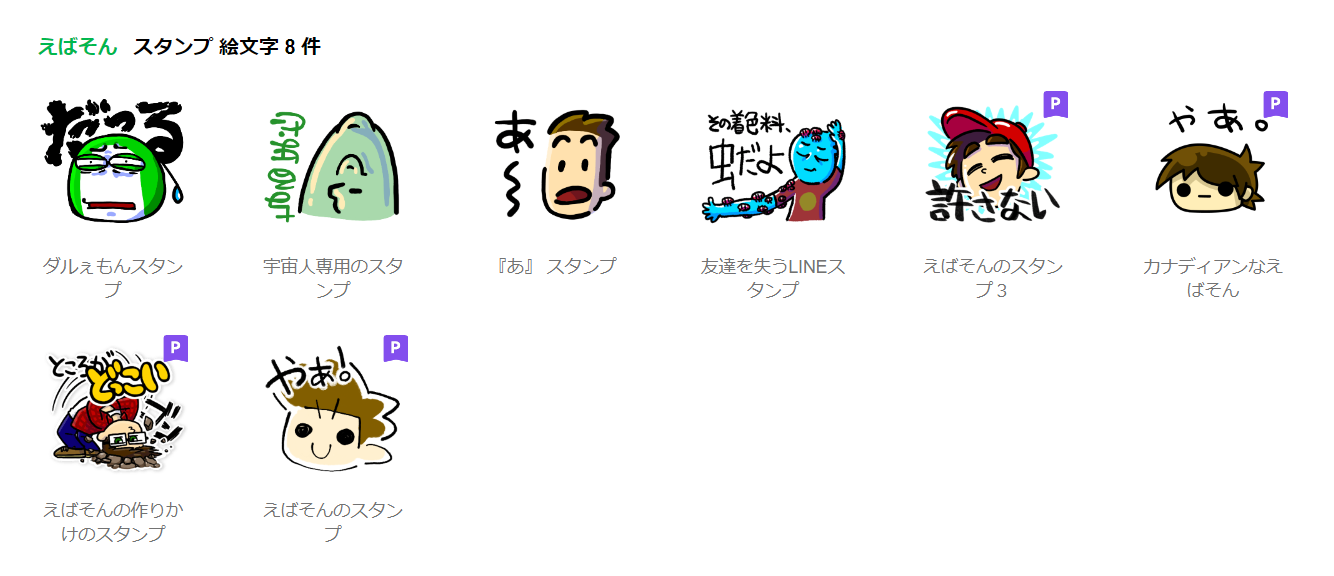View えばそんの作りかけのスタンプ pack
This screenshot has height=576, width=1334.
pos(113,407)
